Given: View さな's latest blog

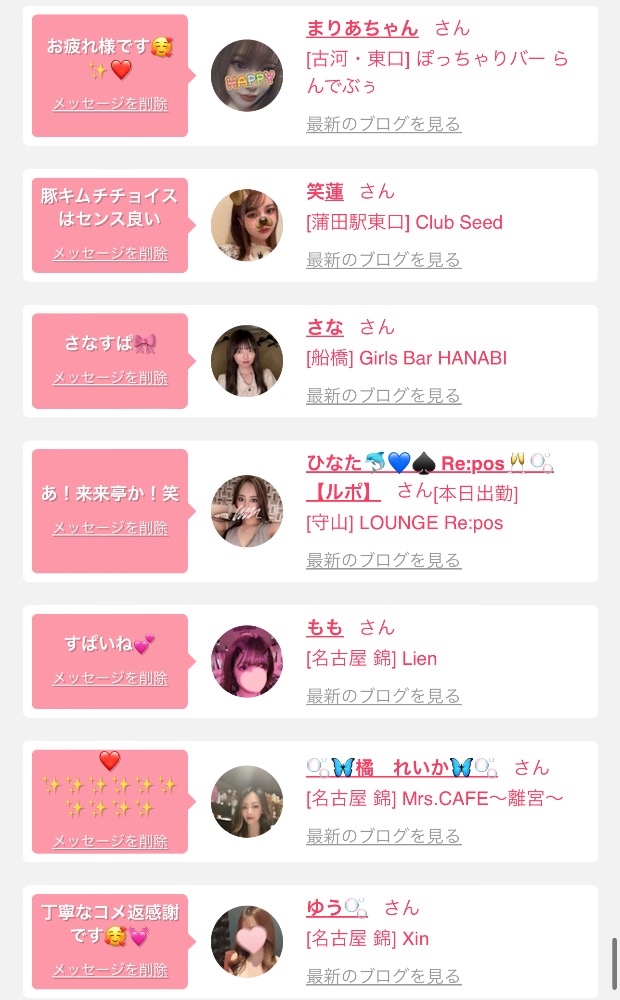Looking at the screenshot, I should tap(383, 396).
